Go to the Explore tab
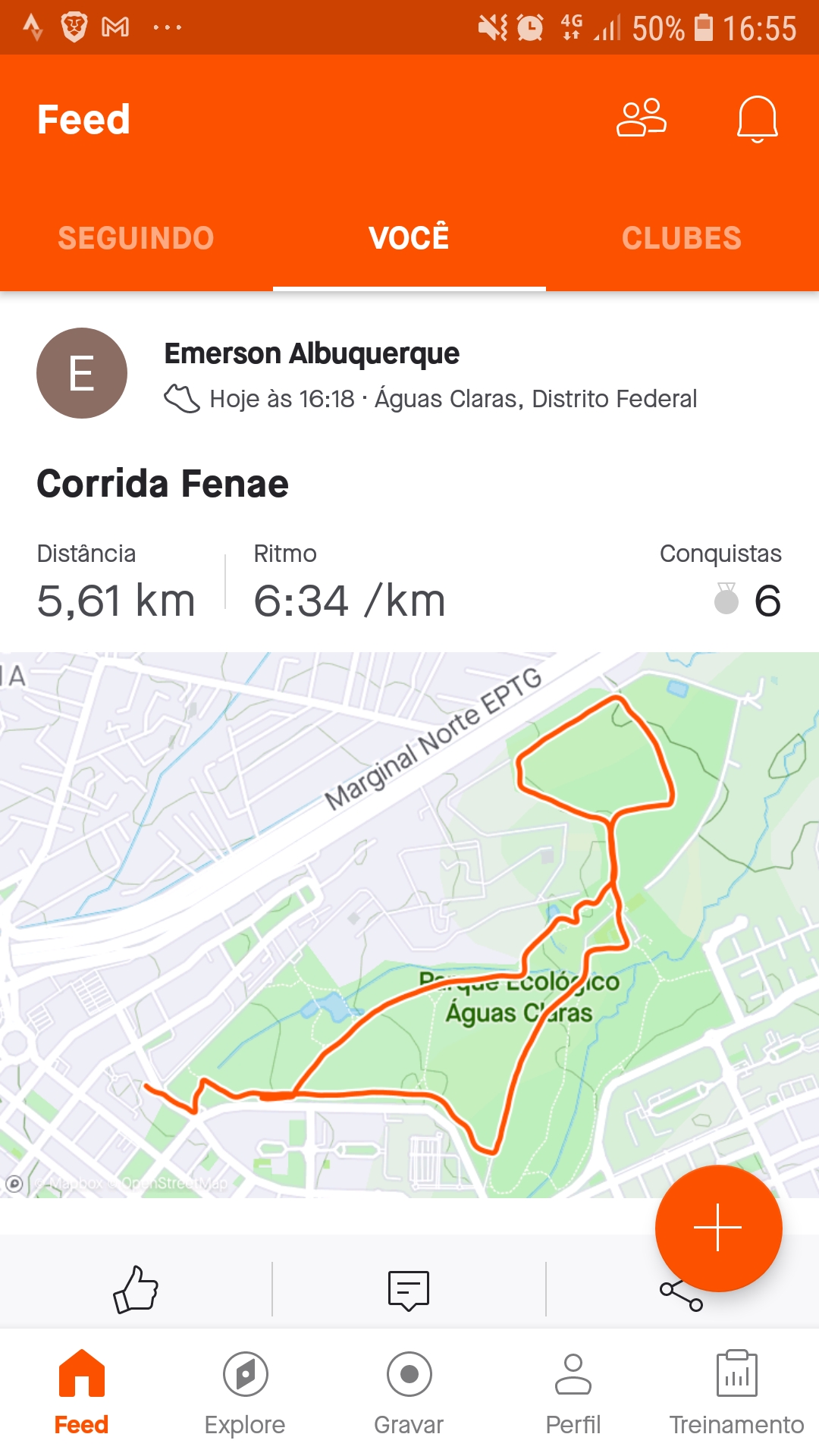This screenshot has height=1456, width=819. tap(245, 1392)
